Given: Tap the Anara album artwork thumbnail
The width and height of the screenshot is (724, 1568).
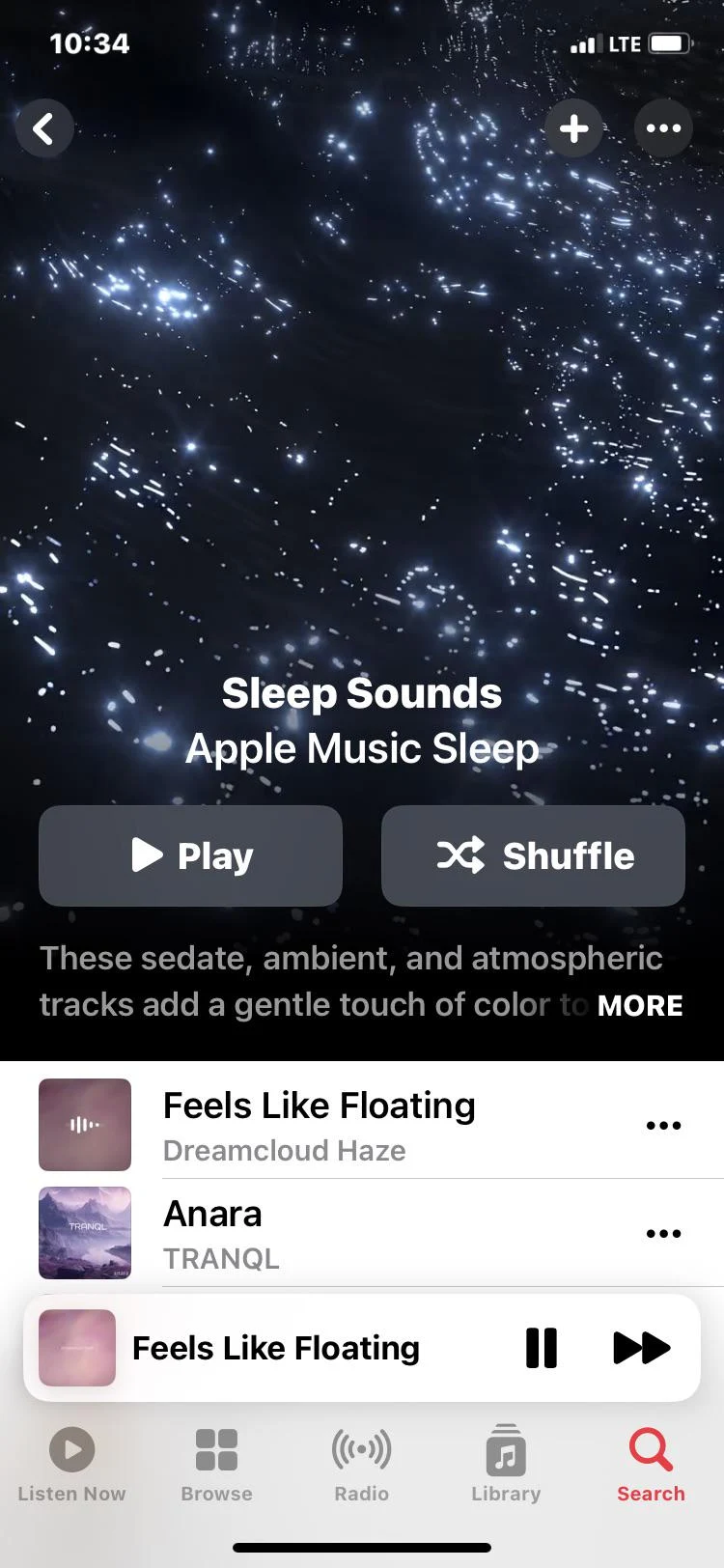Looking at the screenshot, I should 84,1233.
